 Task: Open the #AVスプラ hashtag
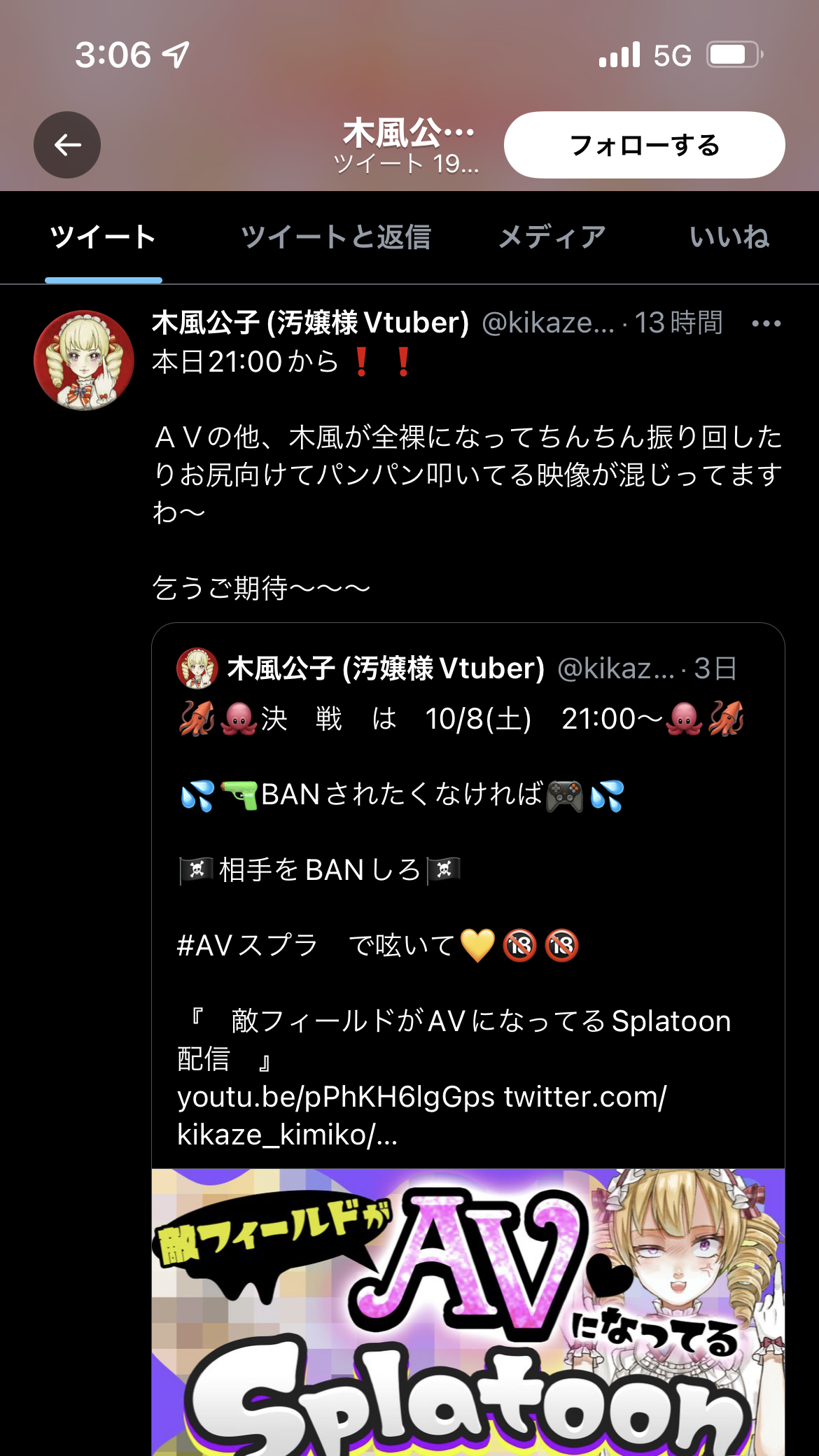(x=247, y=946)
